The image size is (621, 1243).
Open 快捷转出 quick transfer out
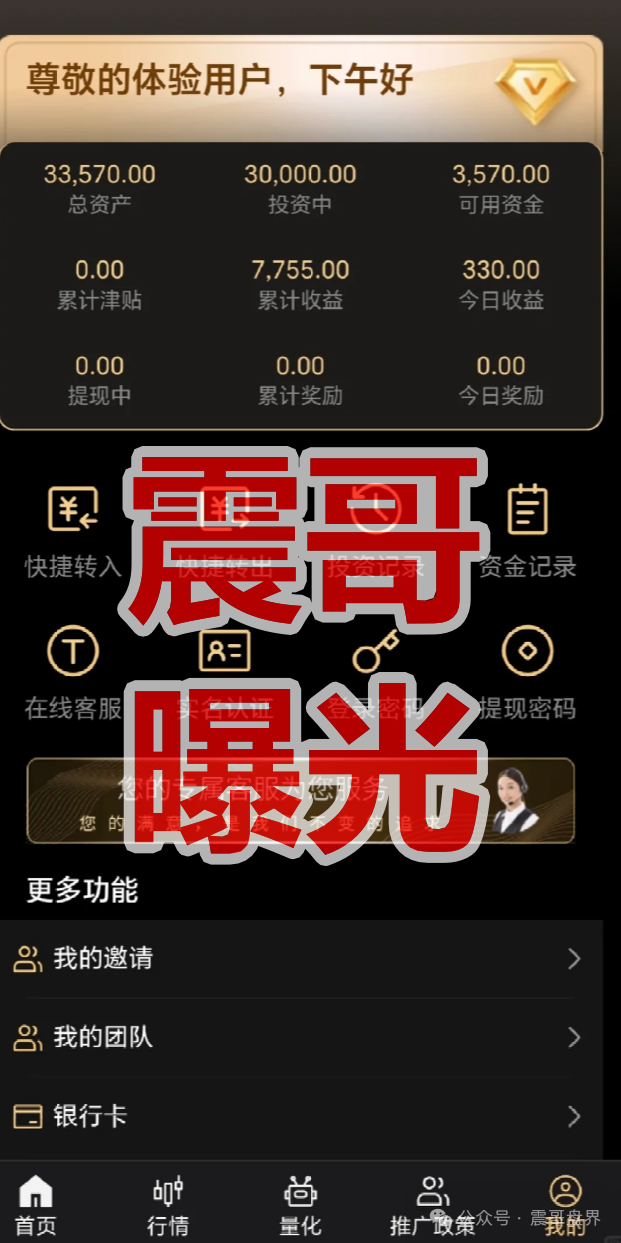225,530
